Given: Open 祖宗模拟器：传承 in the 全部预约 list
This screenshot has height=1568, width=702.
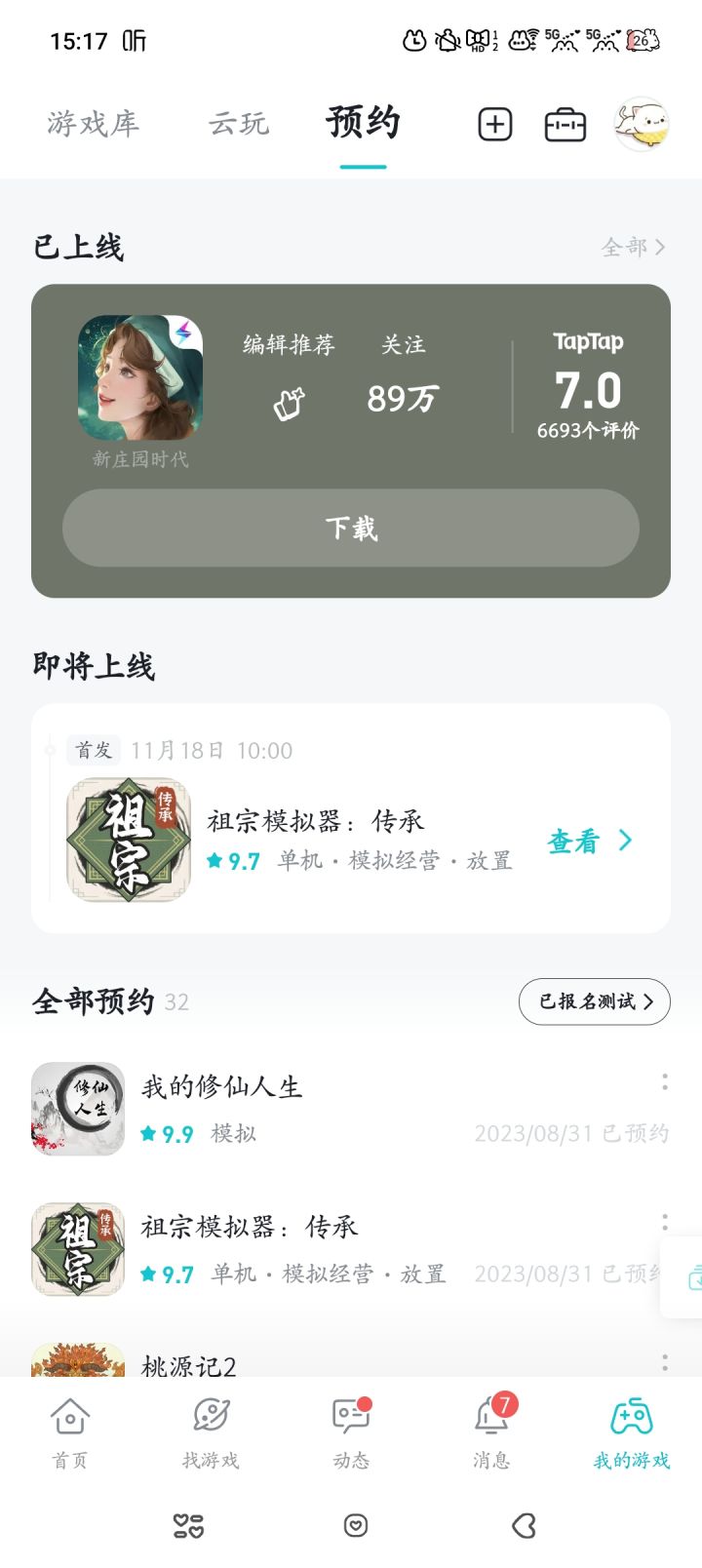Looking at the screenshot, I should (x=292, y=1249).
